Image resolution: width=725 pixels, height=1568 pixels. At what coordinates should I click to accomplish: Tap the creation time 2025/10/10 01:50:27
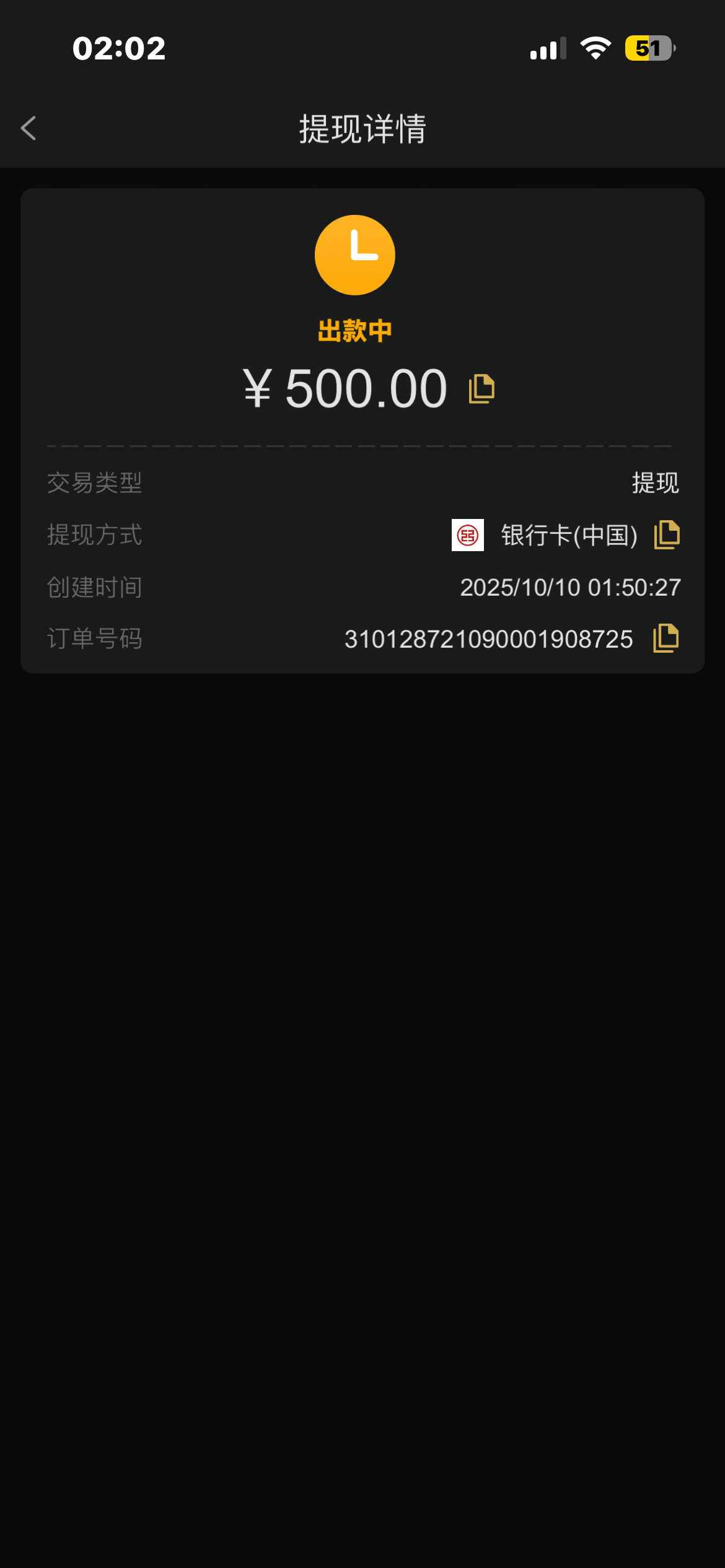[569, 587]
